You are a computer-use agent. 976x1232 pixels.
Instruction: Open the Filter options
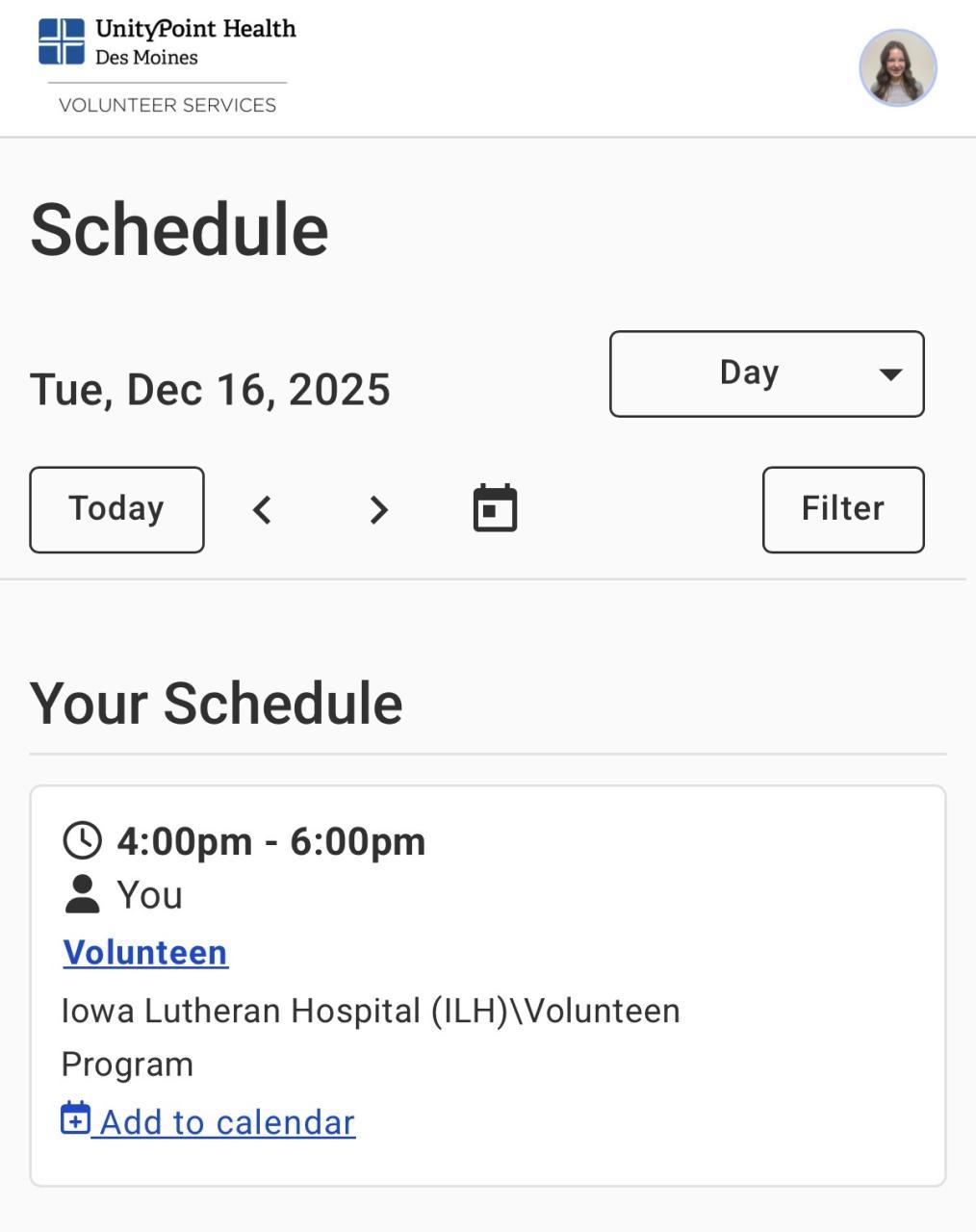pos(842,509)
